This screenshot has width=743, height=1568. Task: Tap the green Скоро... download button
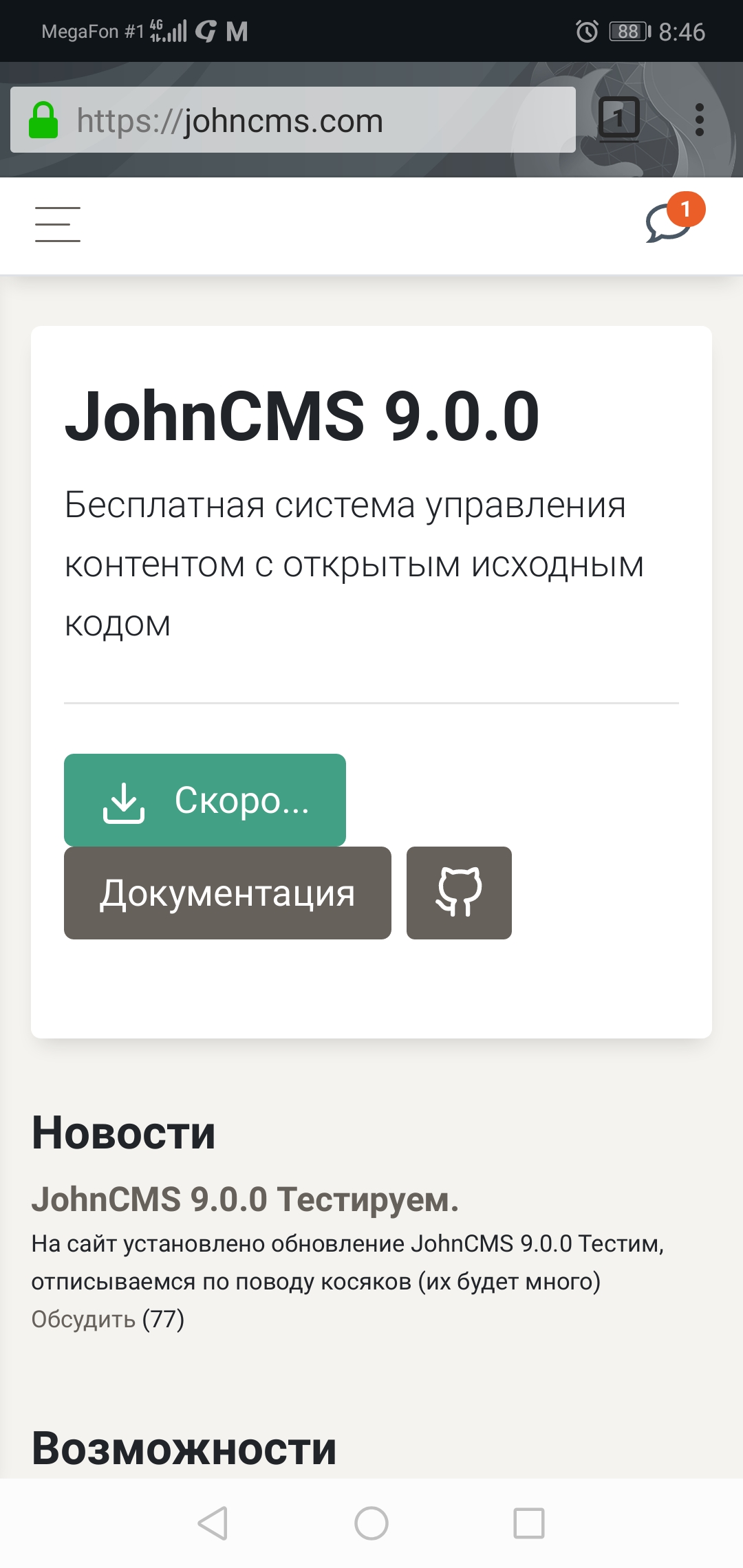pos(205,800)
